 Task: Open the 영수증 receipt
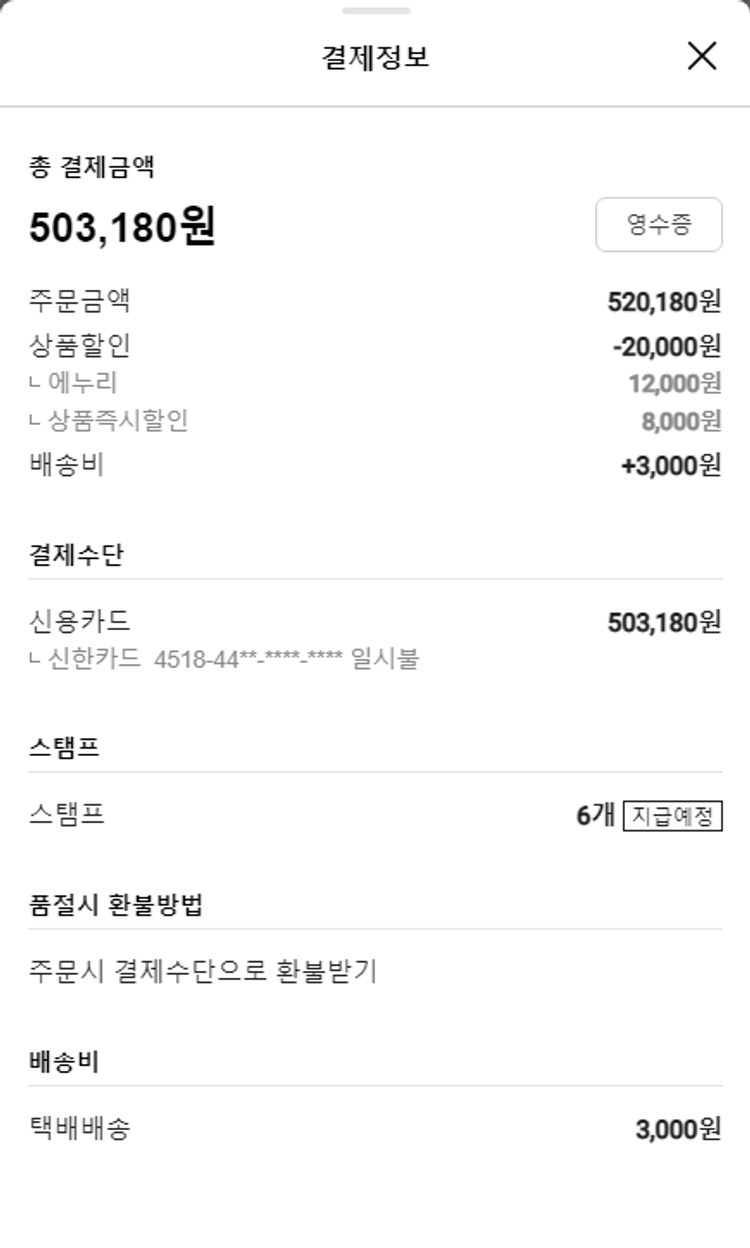(x=658, y=225)
